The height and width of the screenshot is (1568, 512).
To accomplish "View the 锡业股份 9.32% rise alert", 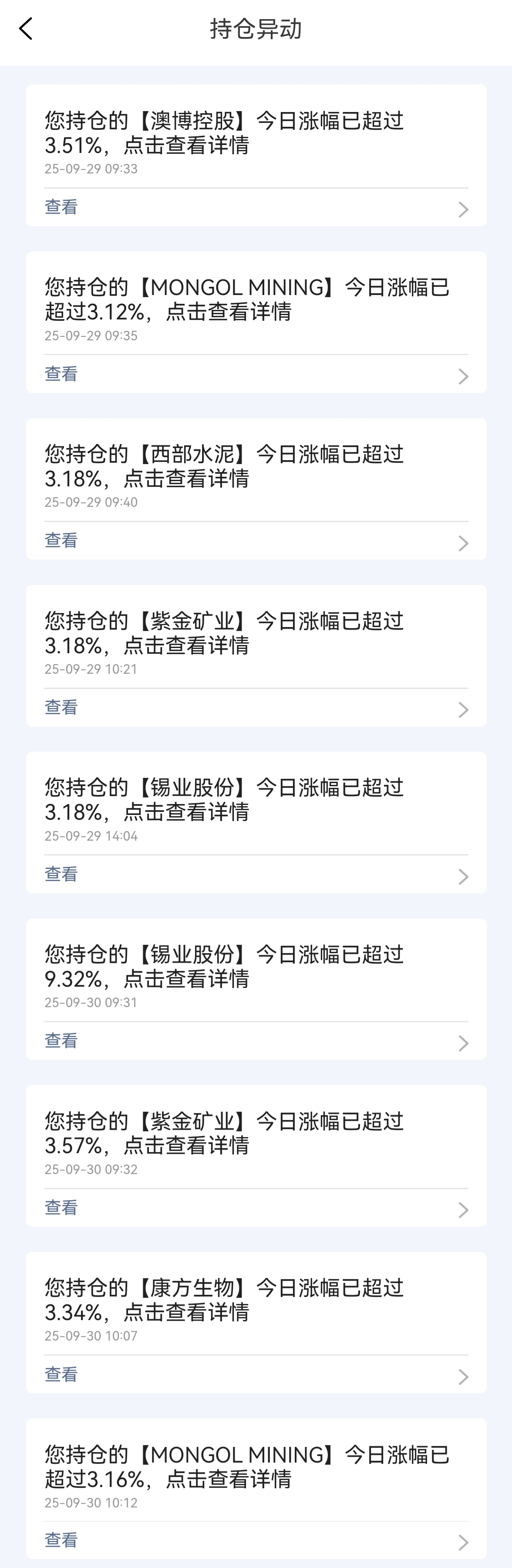I will [x=256, y=1041].
